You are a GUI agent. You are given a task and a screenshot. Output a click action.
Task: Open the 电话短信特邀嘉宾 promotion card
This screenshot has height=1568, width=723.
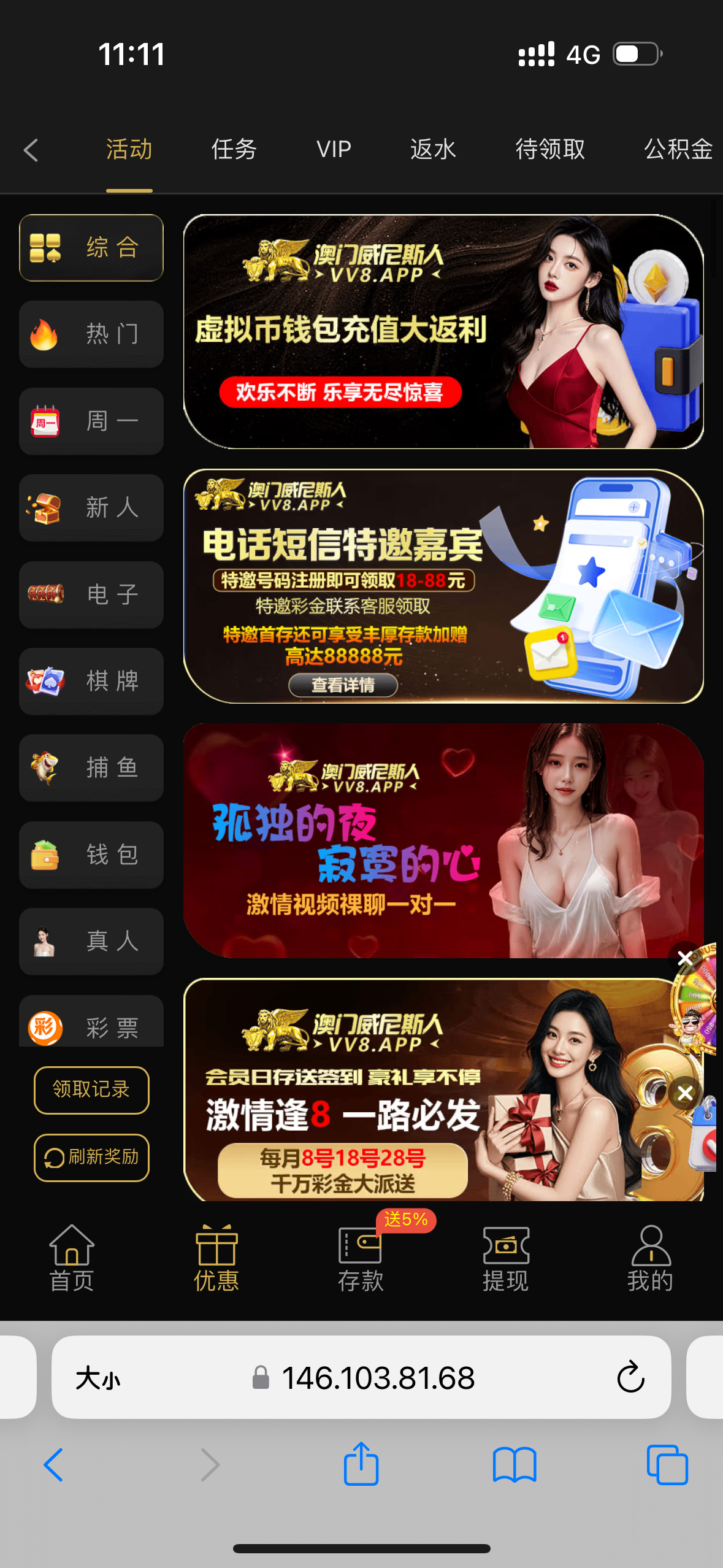pos(443,586)
